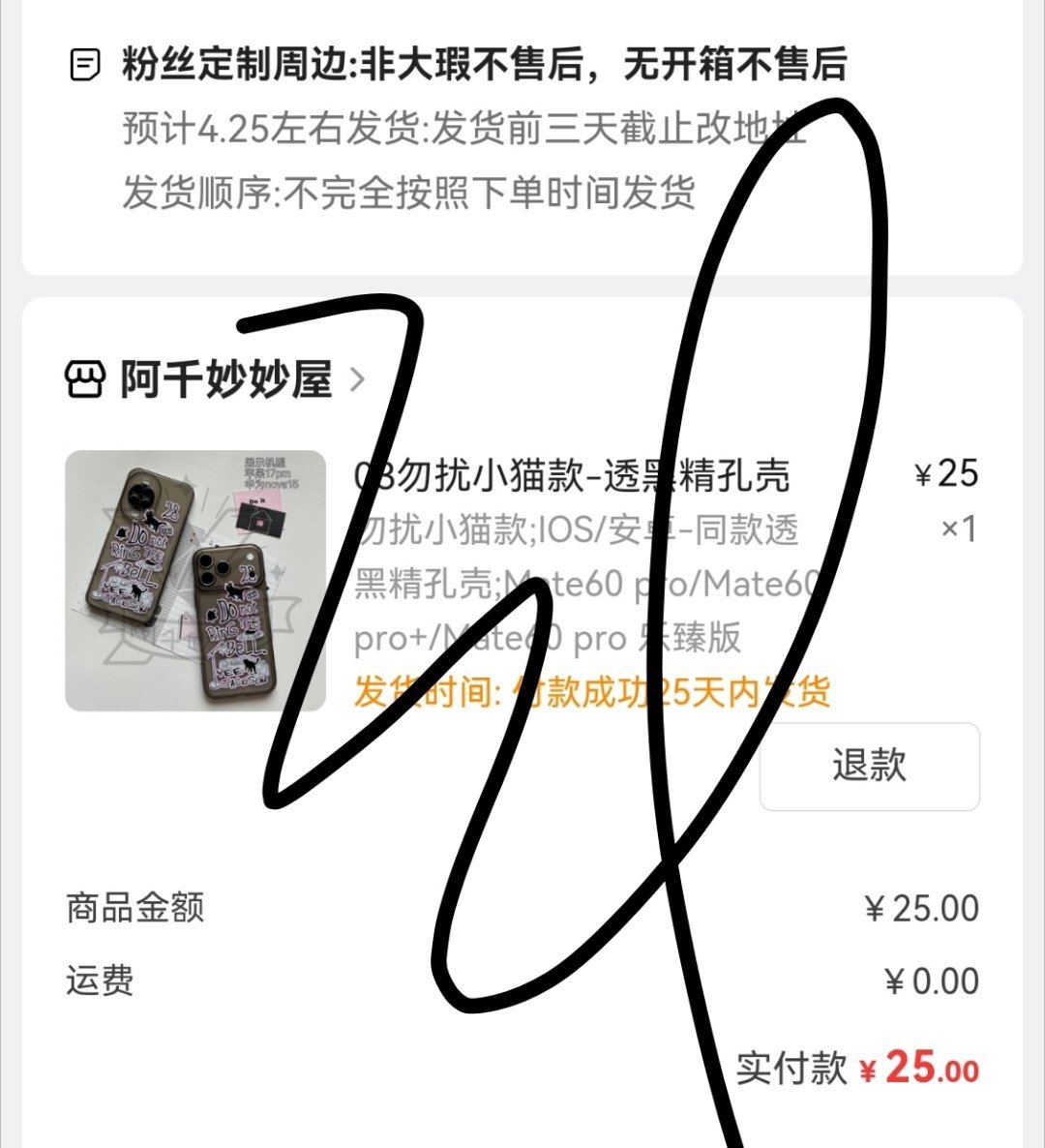Click the 退款 refund button
The image size is (1045, 1148).
coord(868,766)
